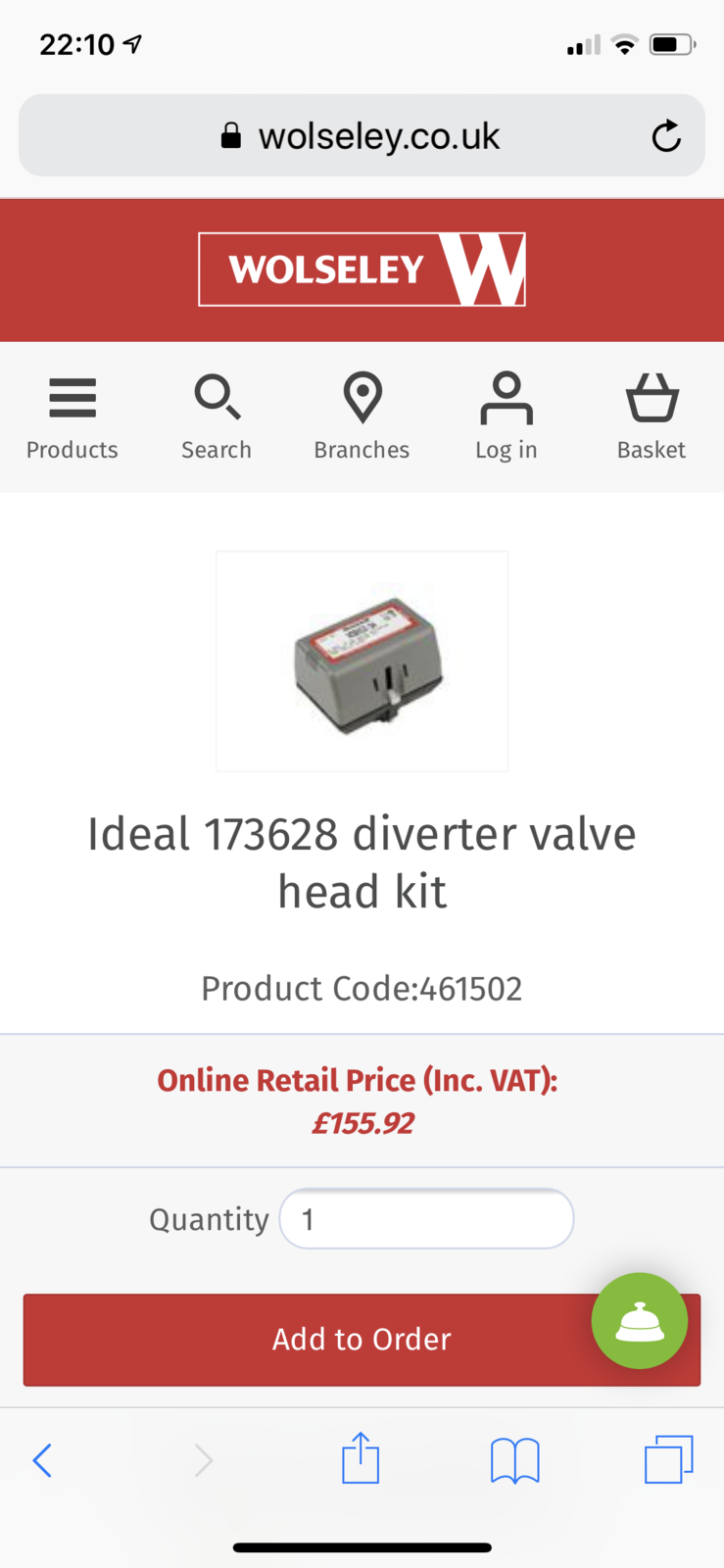Screen dimensions: 724x1568
Task: Show open Safari tabs
Action: (x=669, y=1459)
